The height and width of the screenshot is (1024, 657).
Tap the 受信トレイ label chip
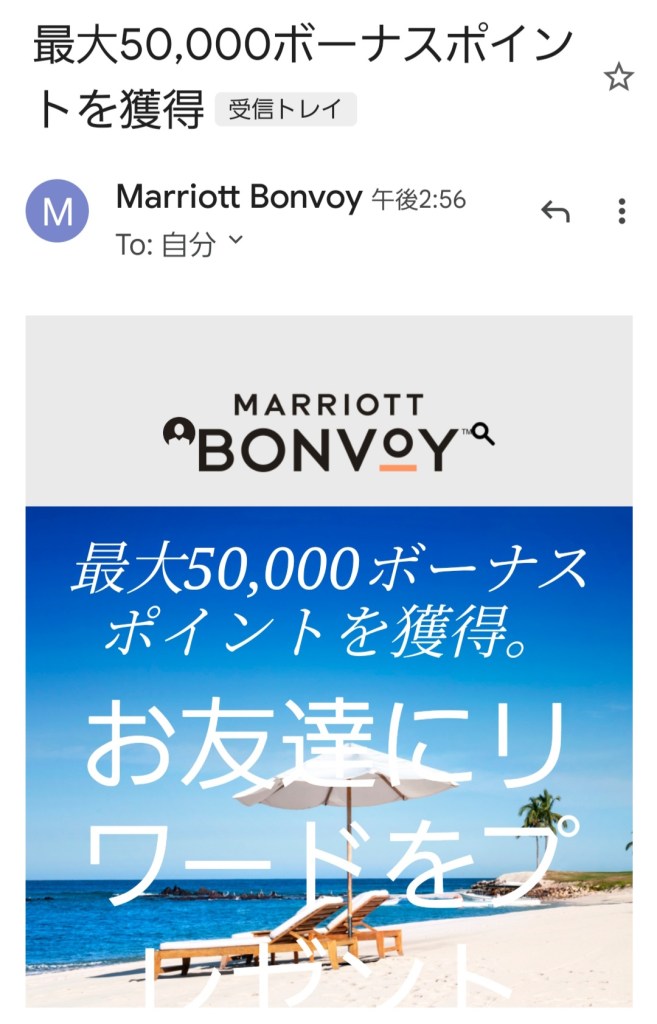(285, 110)
